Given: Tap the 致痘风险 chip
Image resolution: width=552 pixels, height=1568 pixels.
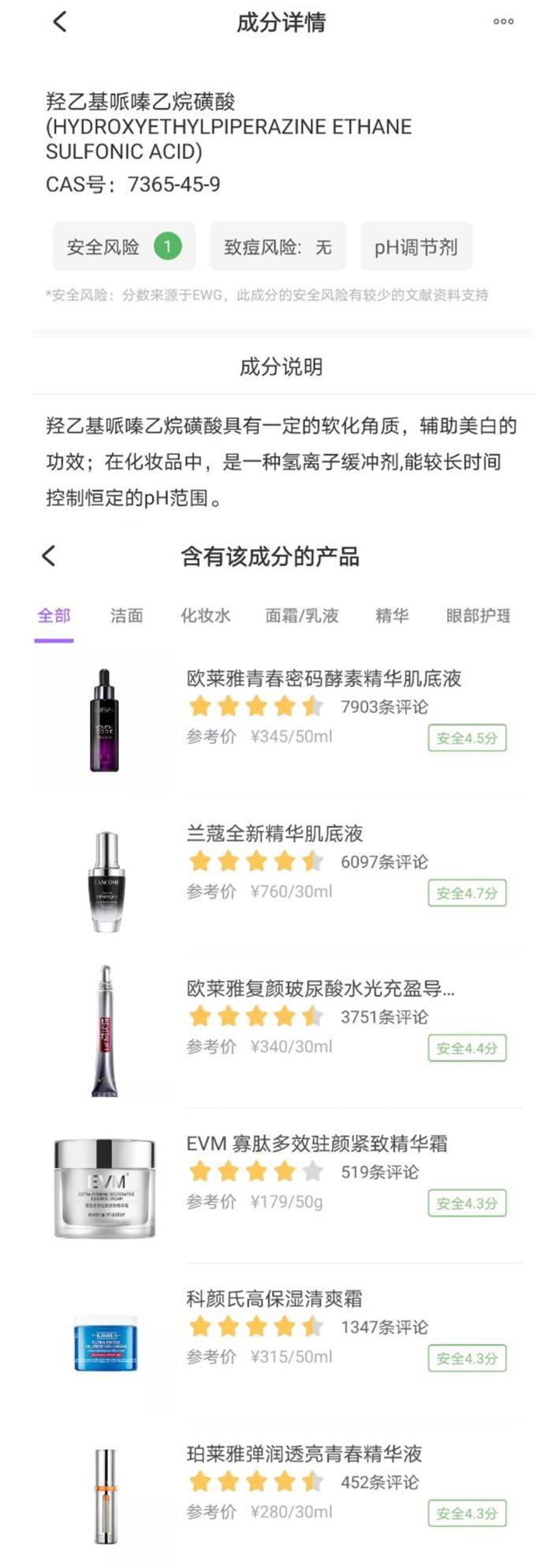Looking at the screenshot, I should click(278, 247).
